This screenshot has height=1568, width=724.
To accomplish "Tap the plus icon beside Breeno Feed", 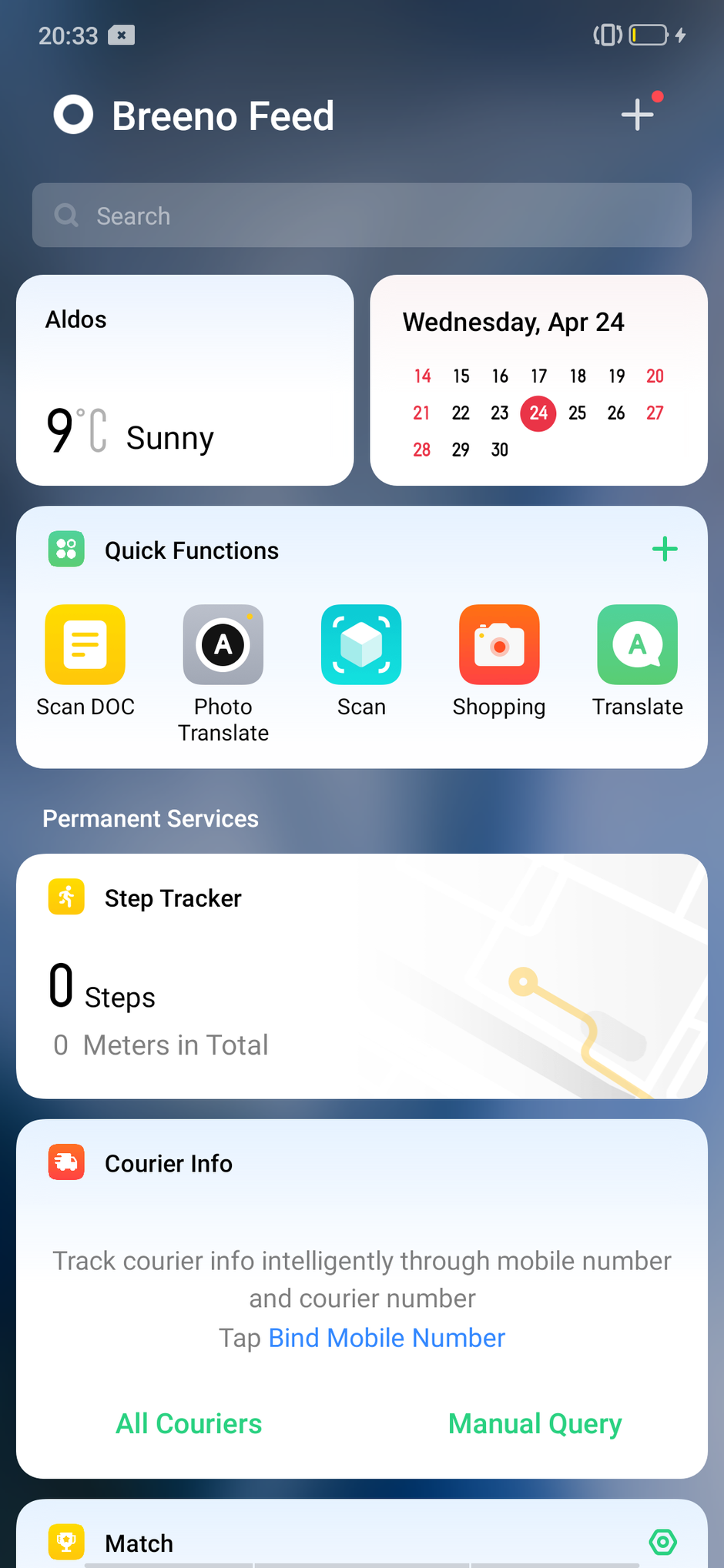I will coord(638,115).
